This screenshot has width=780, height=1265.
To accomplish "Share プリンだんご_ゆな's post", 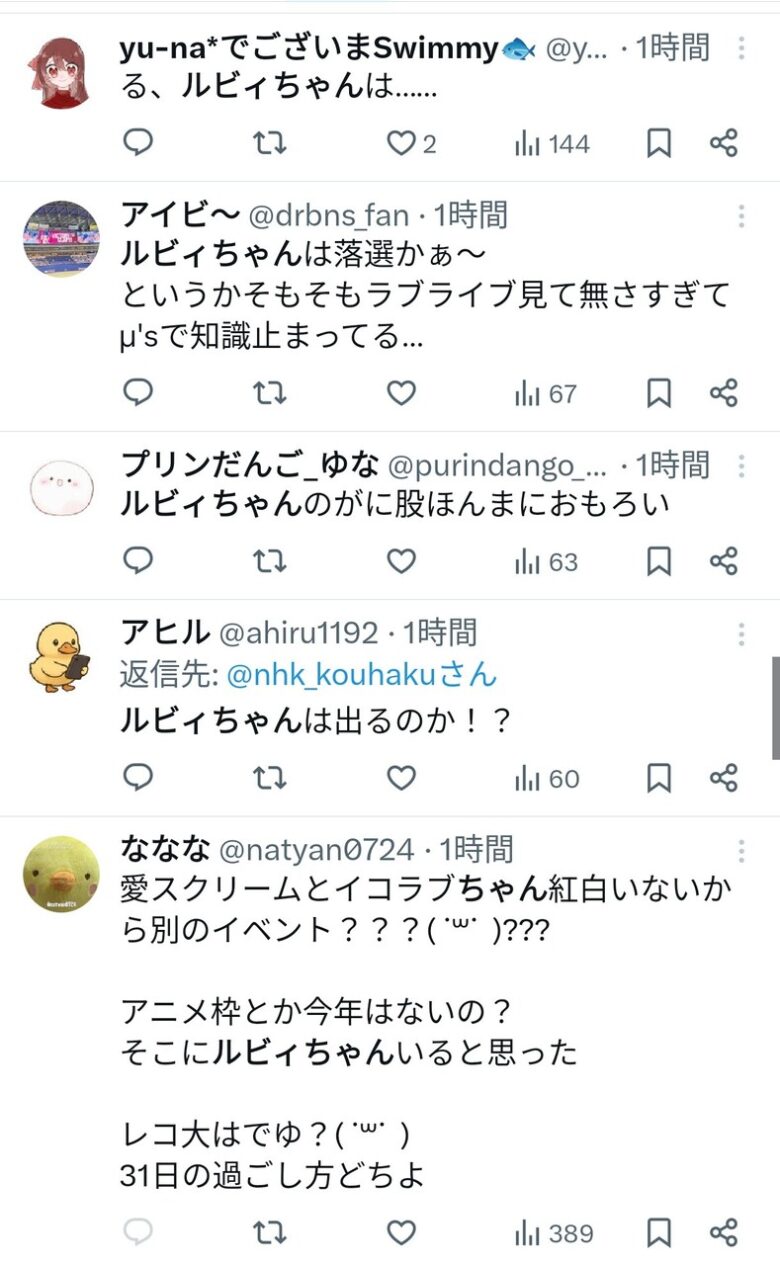I will click(723, 562).
